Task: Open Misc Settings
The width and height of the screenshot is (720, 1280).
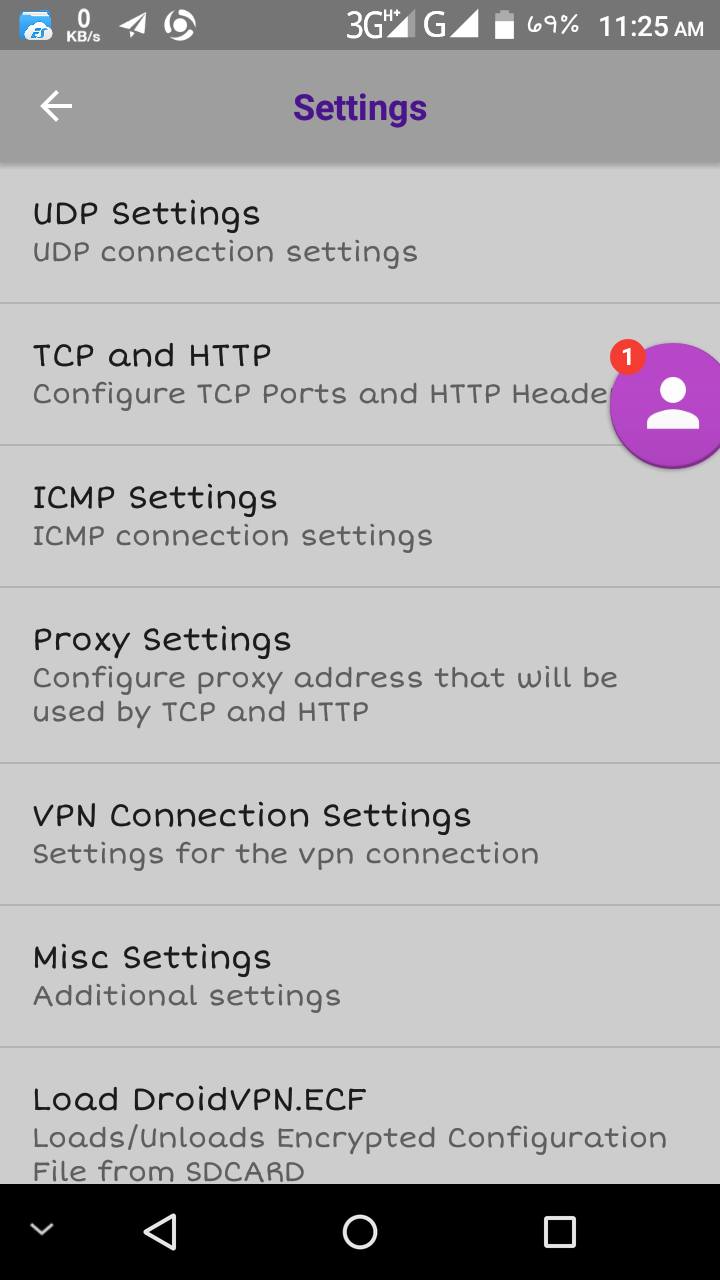Action: coord(300,976)
